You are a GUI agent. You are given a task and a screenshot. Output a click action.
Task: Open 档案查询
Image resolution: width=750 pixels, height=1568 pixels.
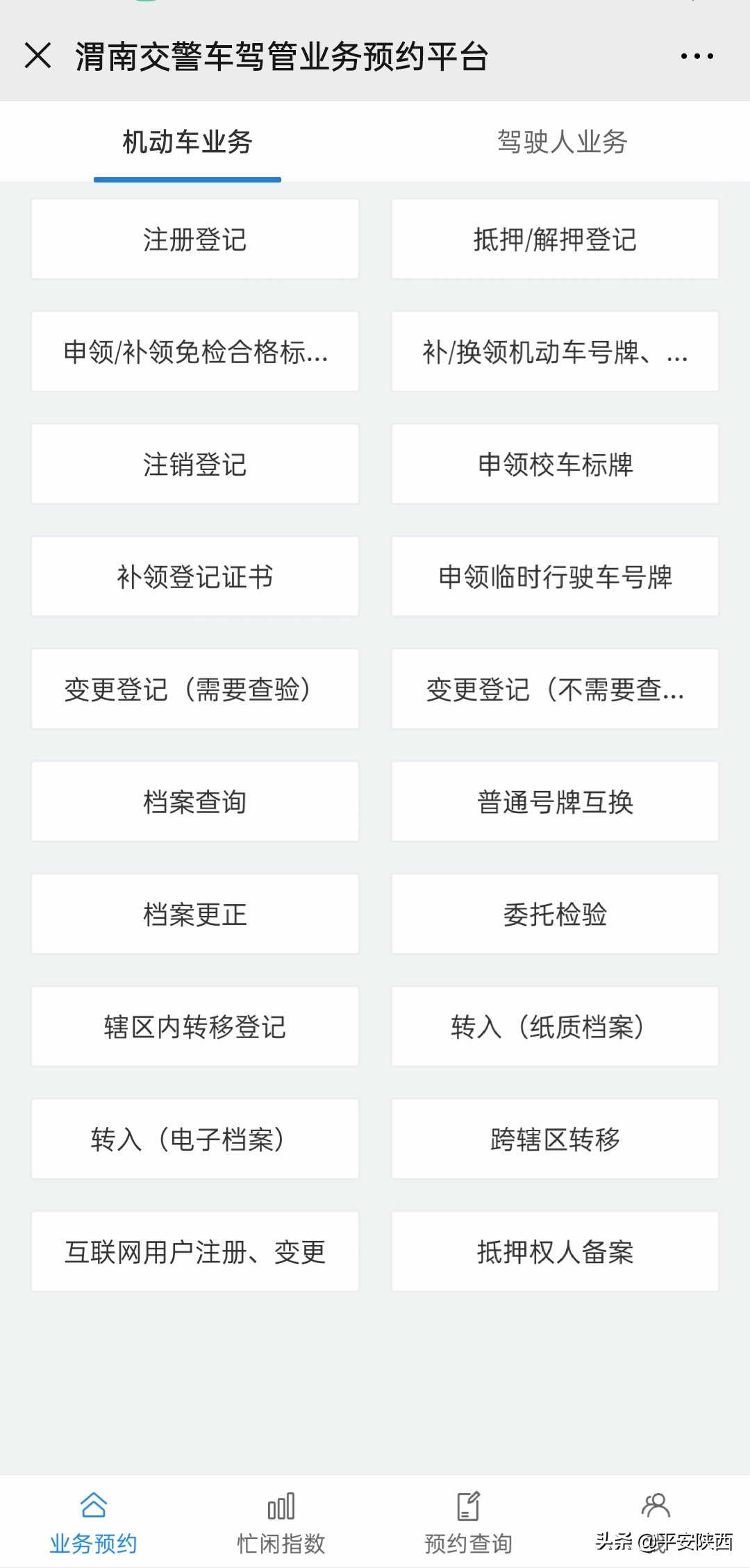194,801
